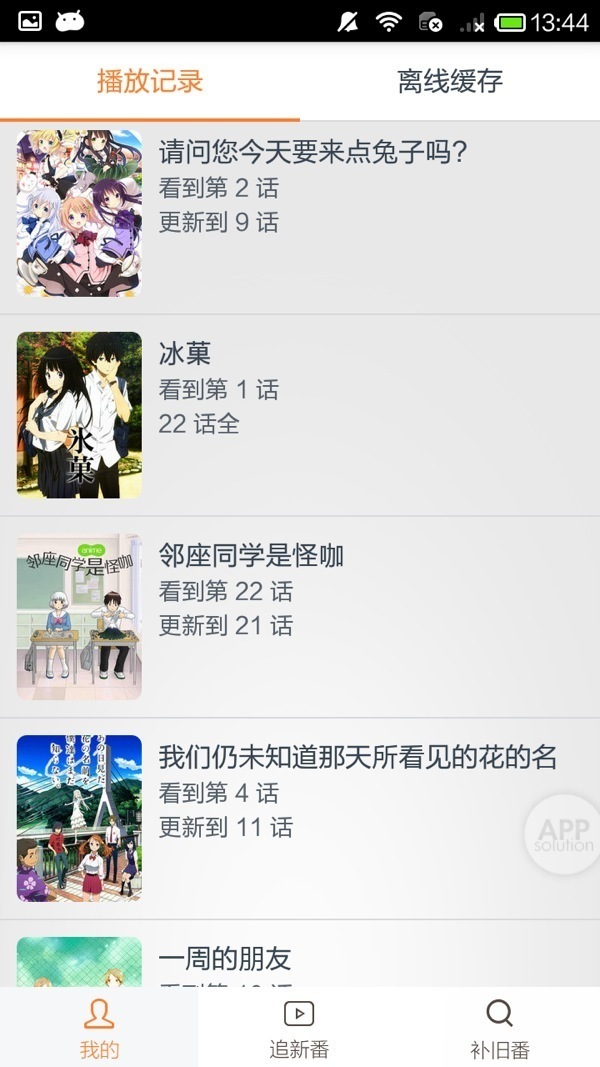Go to the 我的 tab
Screen dimensions: 600x1067
(x=99, y=1028)
